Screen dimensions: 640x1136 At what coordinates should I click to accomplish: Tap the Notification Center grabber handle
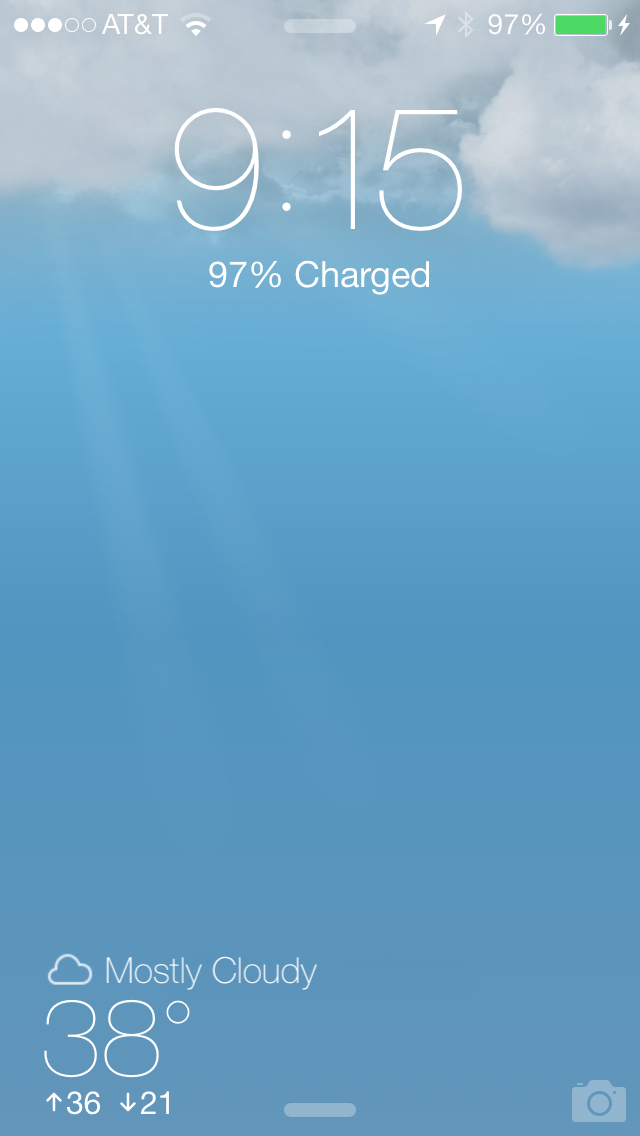(320, 26)
